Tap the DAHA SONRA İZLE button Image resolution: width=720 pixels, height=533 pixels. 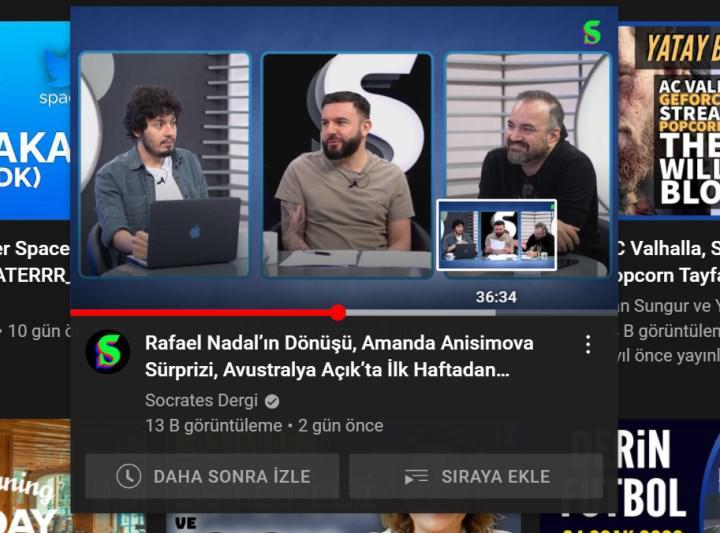pos(212,476)
